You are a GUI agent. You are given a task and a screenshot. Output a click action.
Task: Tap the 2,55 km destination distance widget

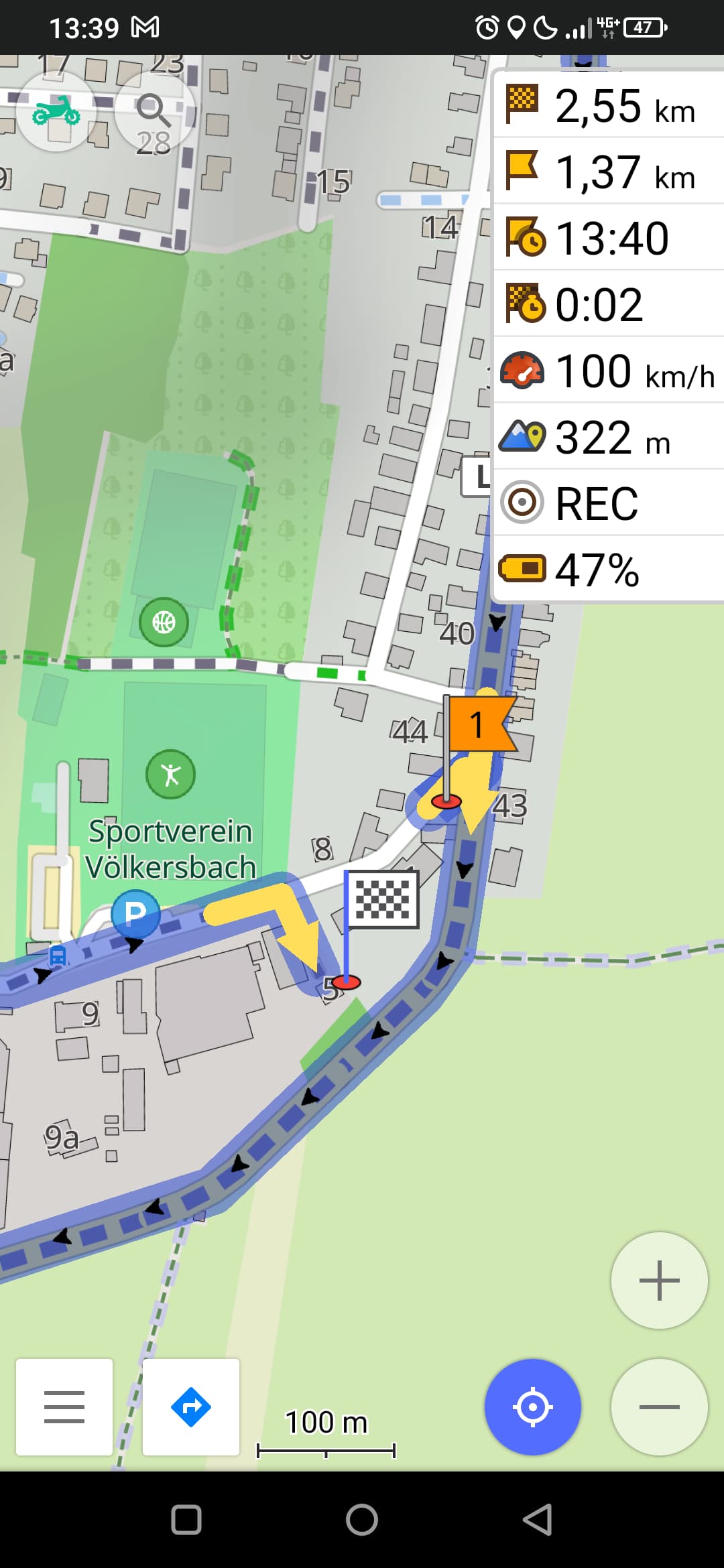coord(609,105)
